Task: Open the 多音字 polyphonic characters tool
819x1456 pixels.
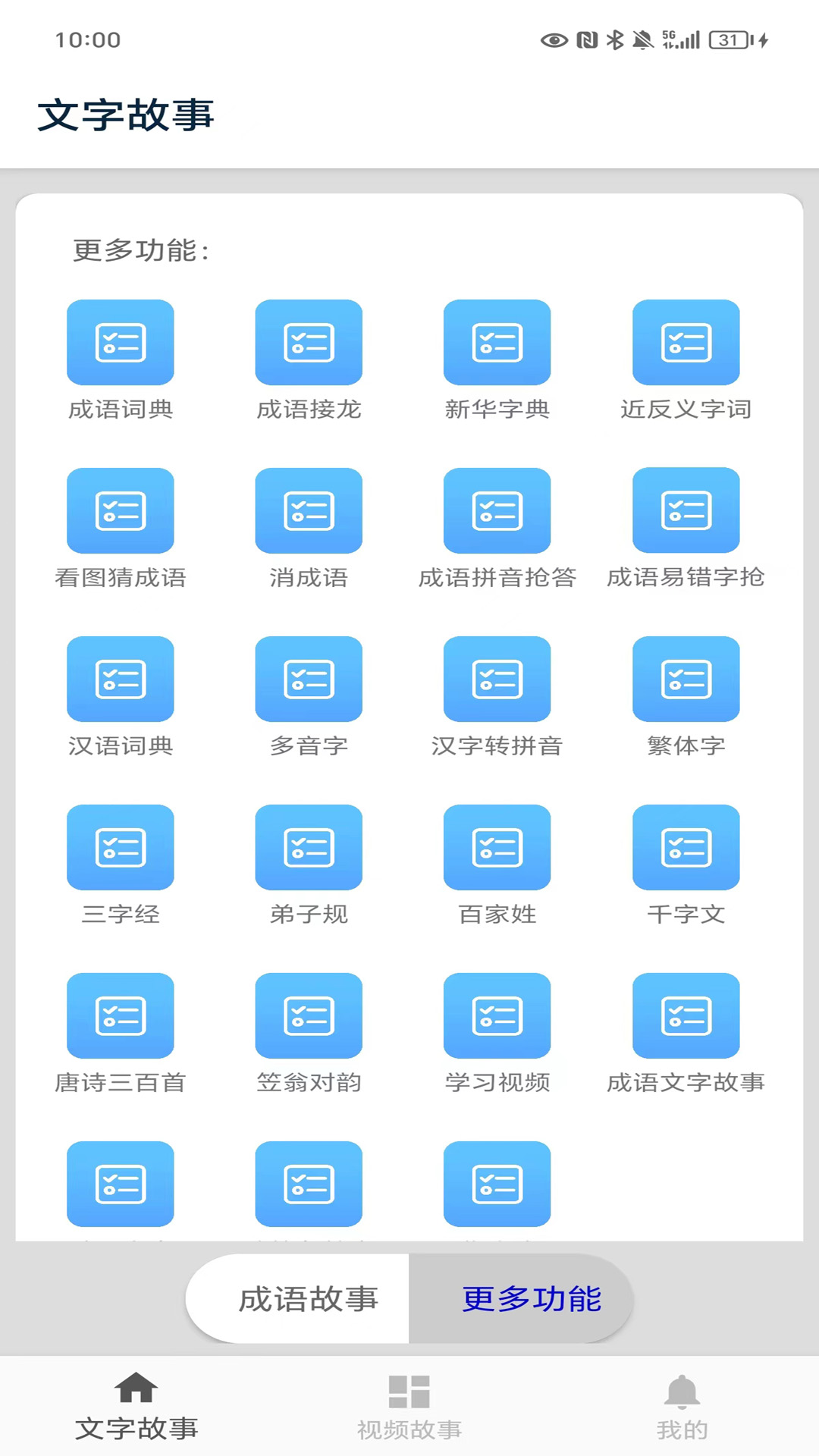Action: tap(309, 694)
